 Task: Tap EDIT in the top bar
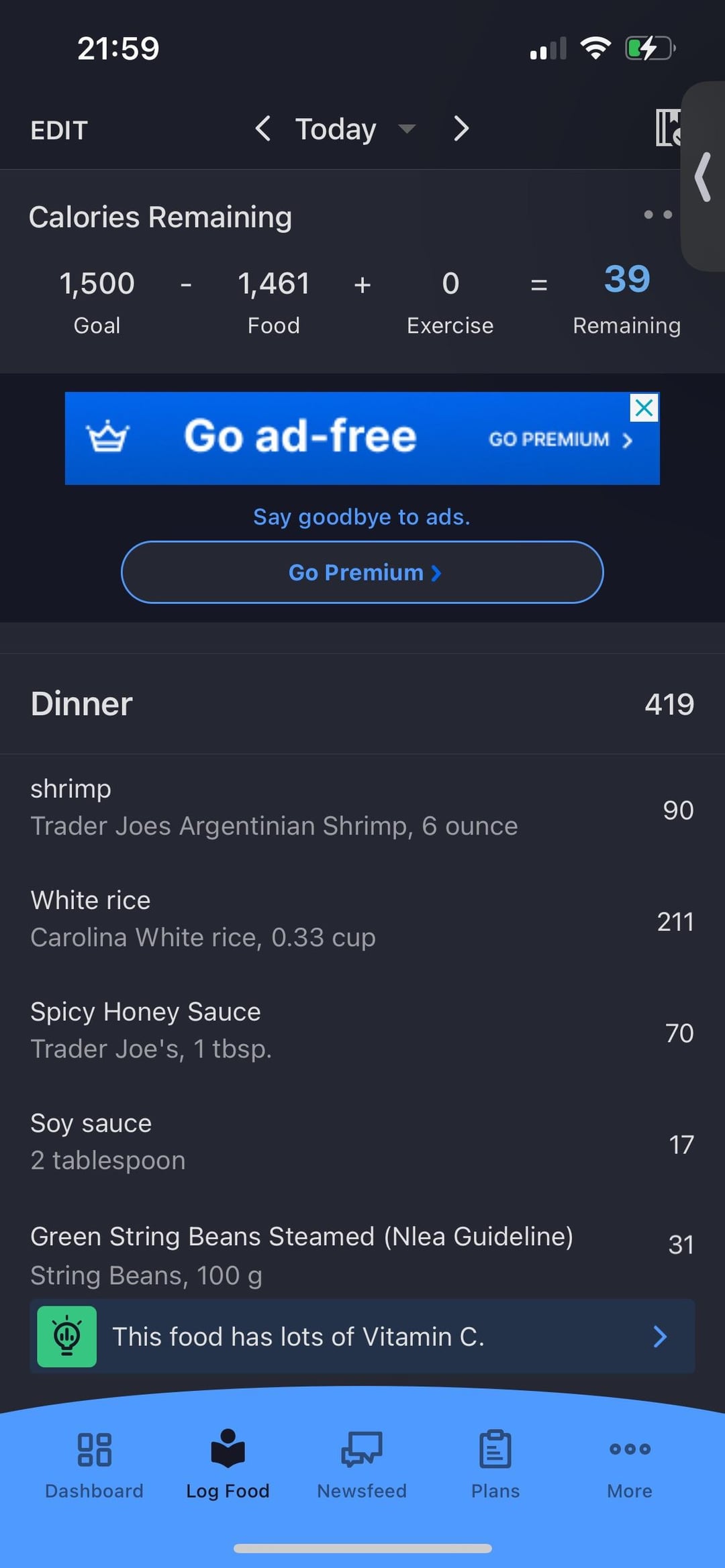[x=59, y=130]
